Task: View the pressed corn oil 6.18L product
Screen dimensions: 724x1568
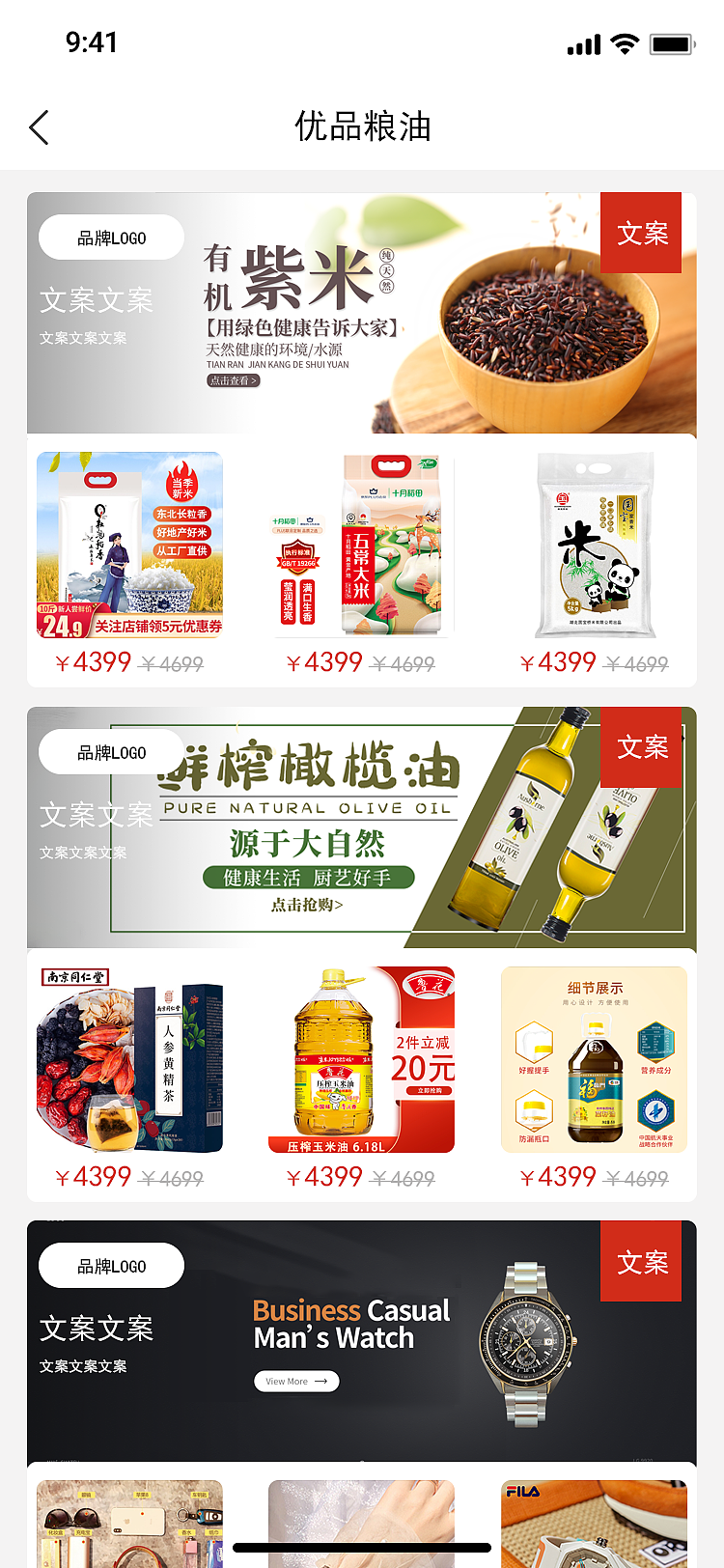Action: pyautogui.click(x=362, y=1060)
